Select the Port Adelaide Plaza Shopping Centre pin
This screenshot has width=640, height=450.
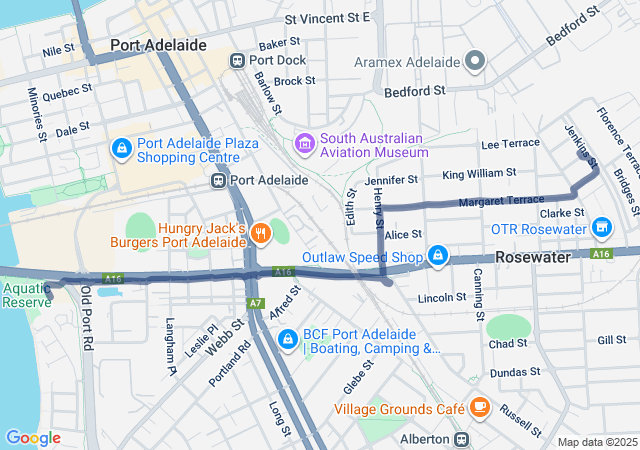coord(121,149)
